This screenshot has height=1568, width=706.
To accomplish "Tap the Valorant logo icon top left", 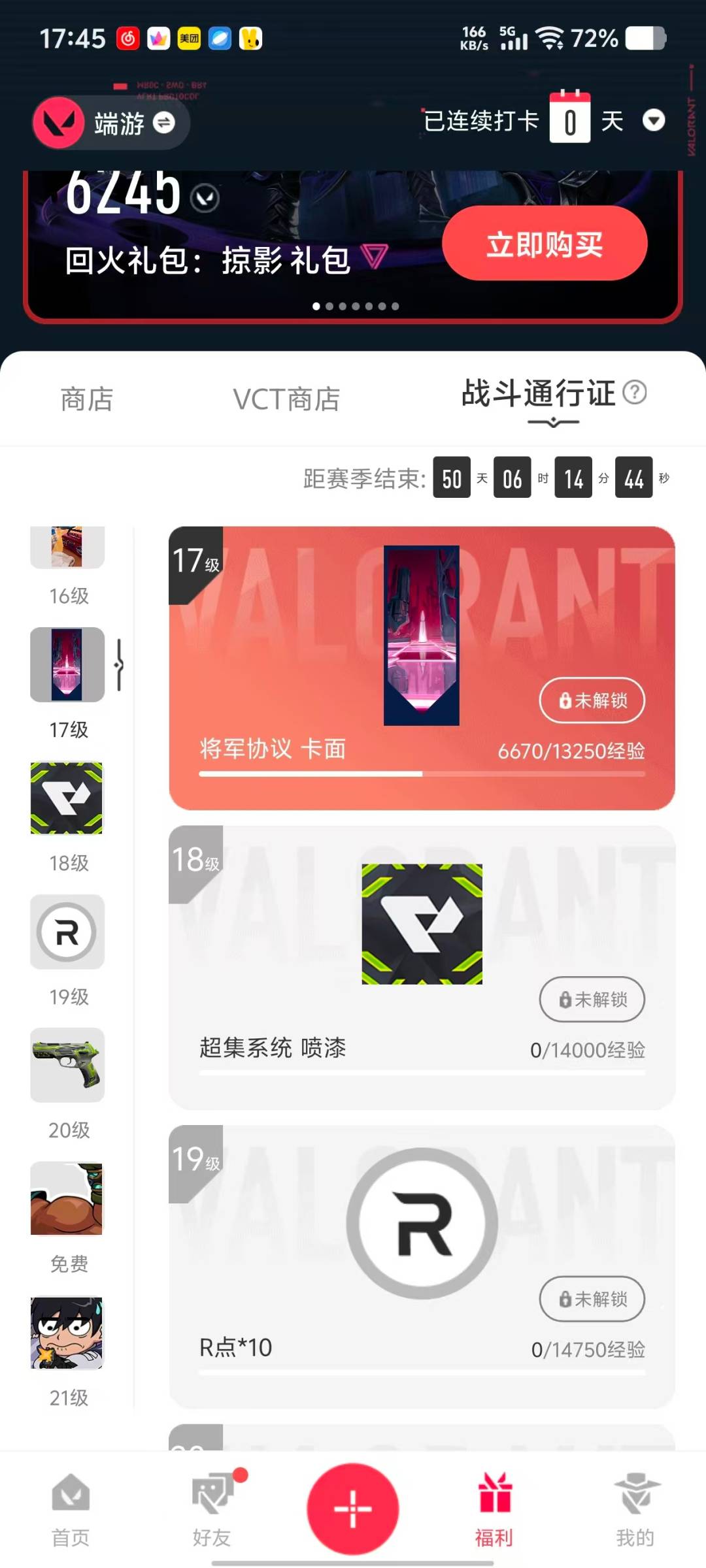I will coord(59,123).
